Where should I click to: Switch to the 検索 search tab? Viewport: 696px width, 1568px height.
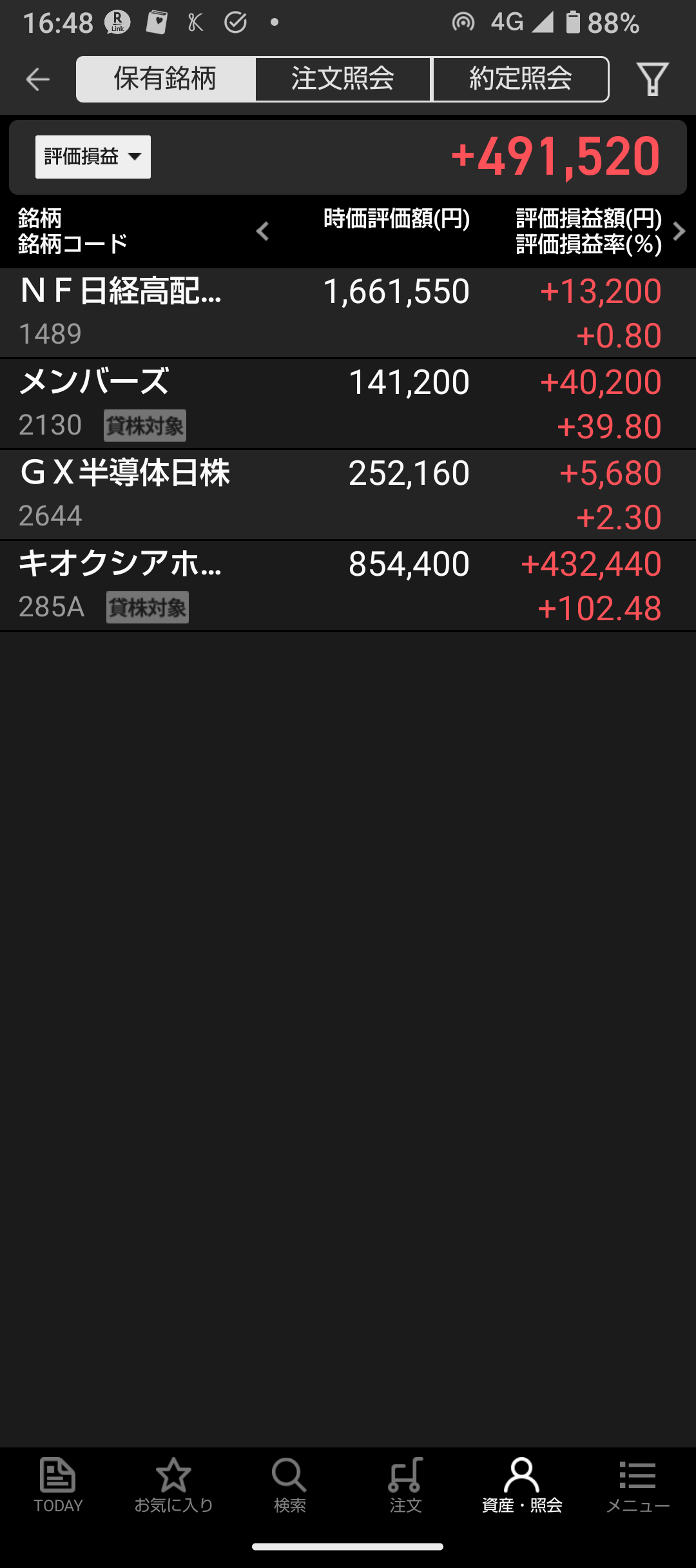point(289,1485)
